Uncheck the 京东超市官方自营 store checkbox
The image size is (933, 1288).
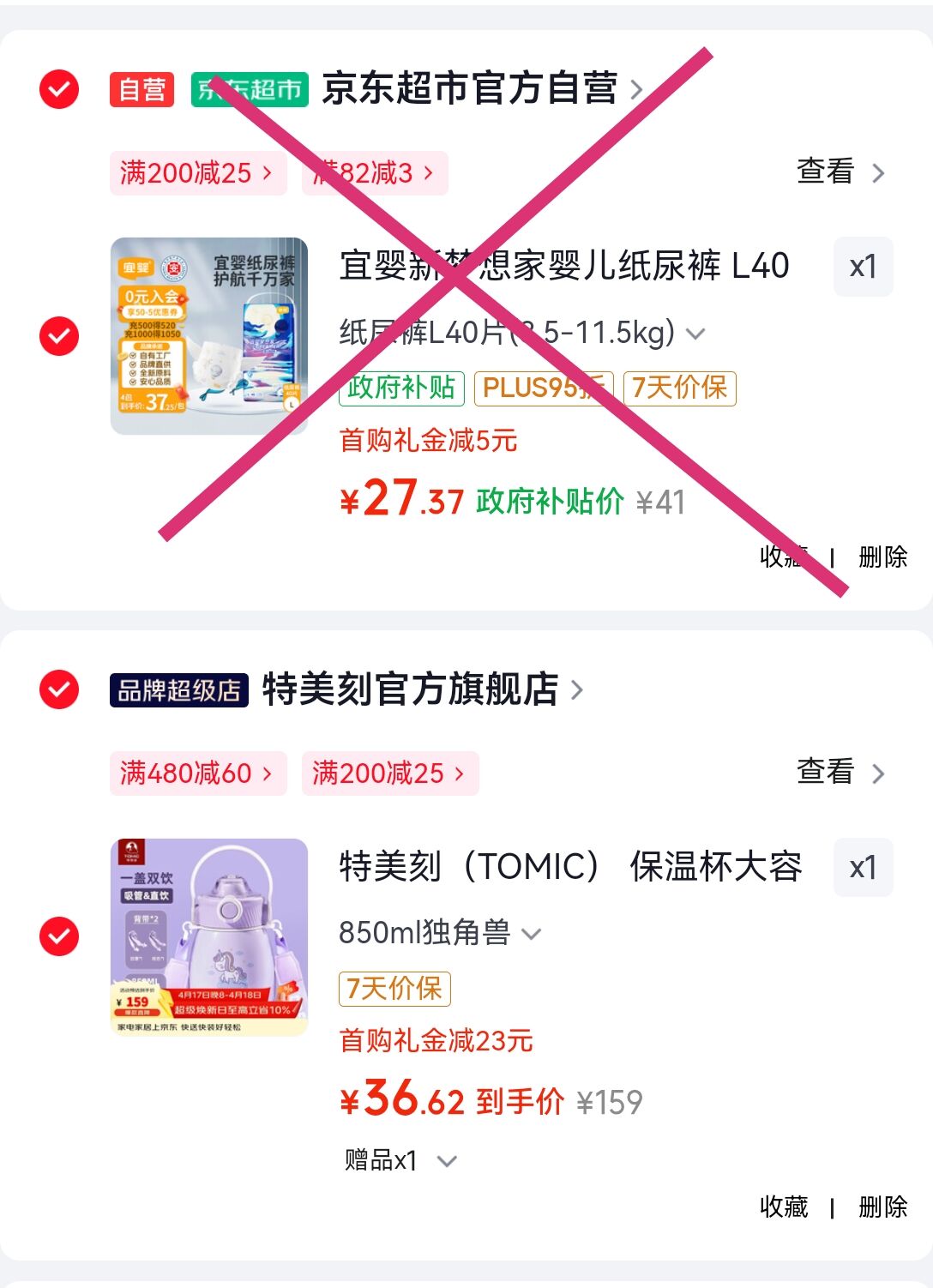click(59, 89)
